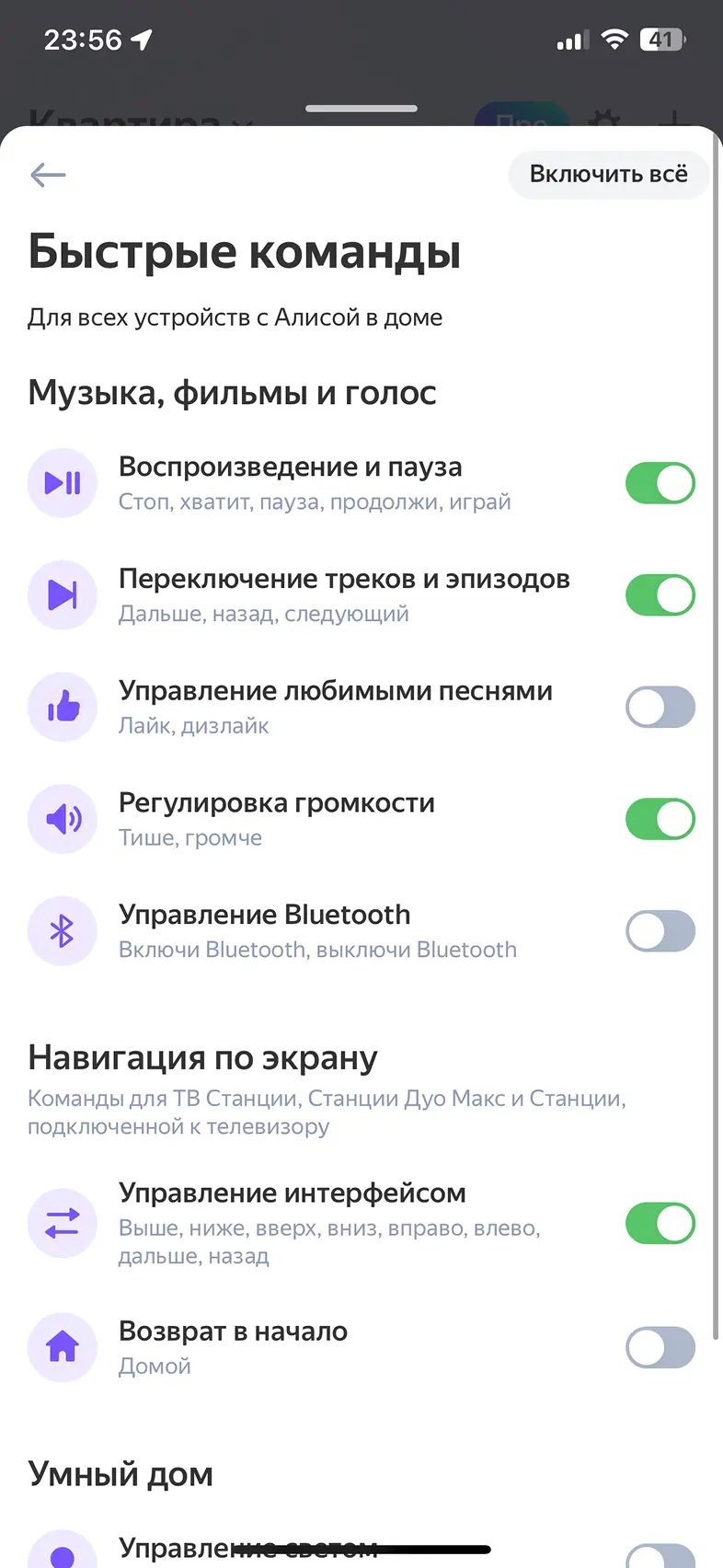Disable Управление интерфейсом toggle

pyautogui.click(x=660, y=1224)
